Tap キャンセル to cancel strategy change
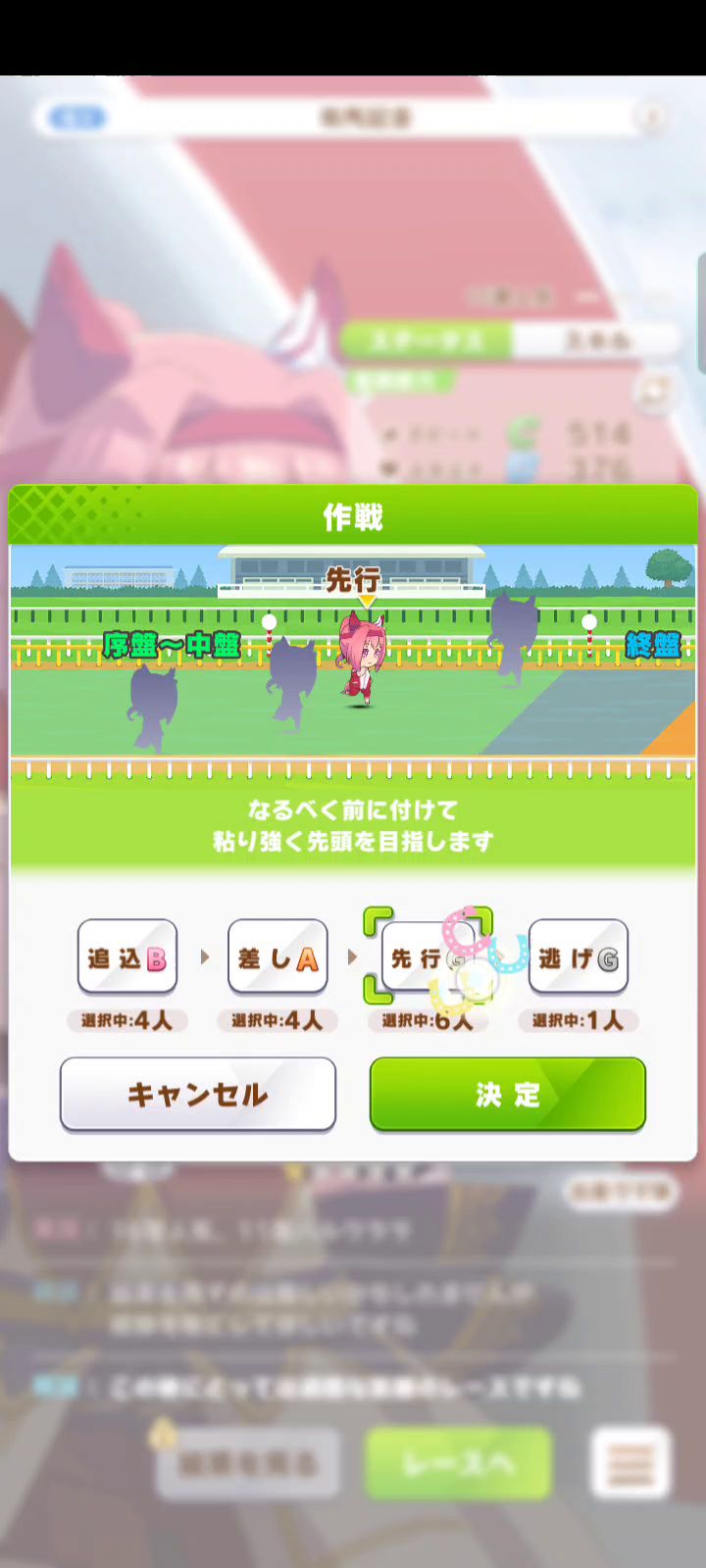This screenshot has width=706, height=1568. [x=198, y=1094]
